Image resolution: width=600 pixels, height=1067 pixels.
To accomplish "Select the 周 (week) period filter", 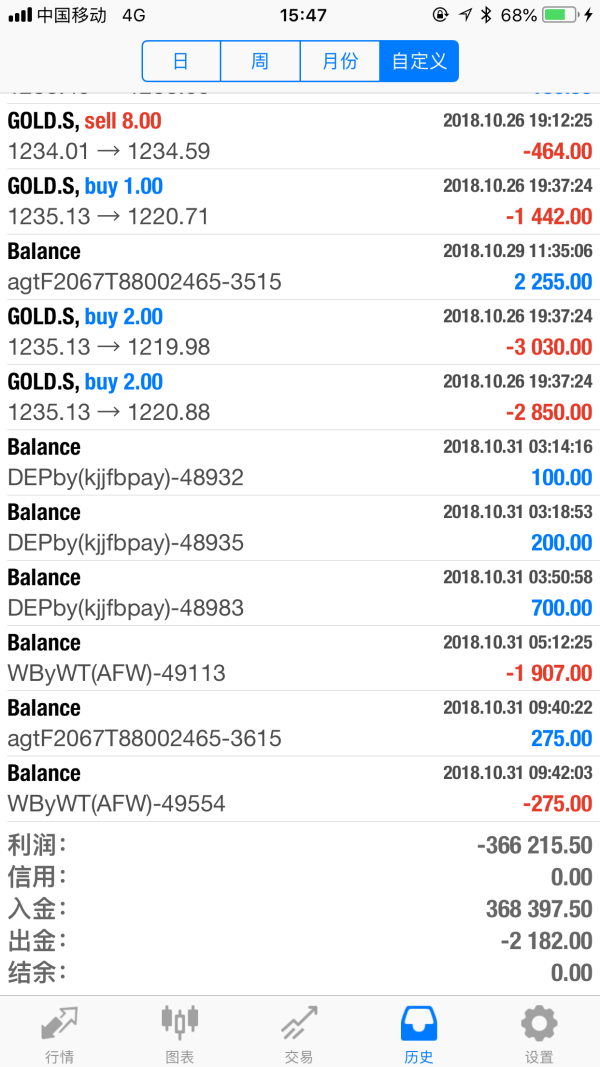I will [x=260, y=61].
